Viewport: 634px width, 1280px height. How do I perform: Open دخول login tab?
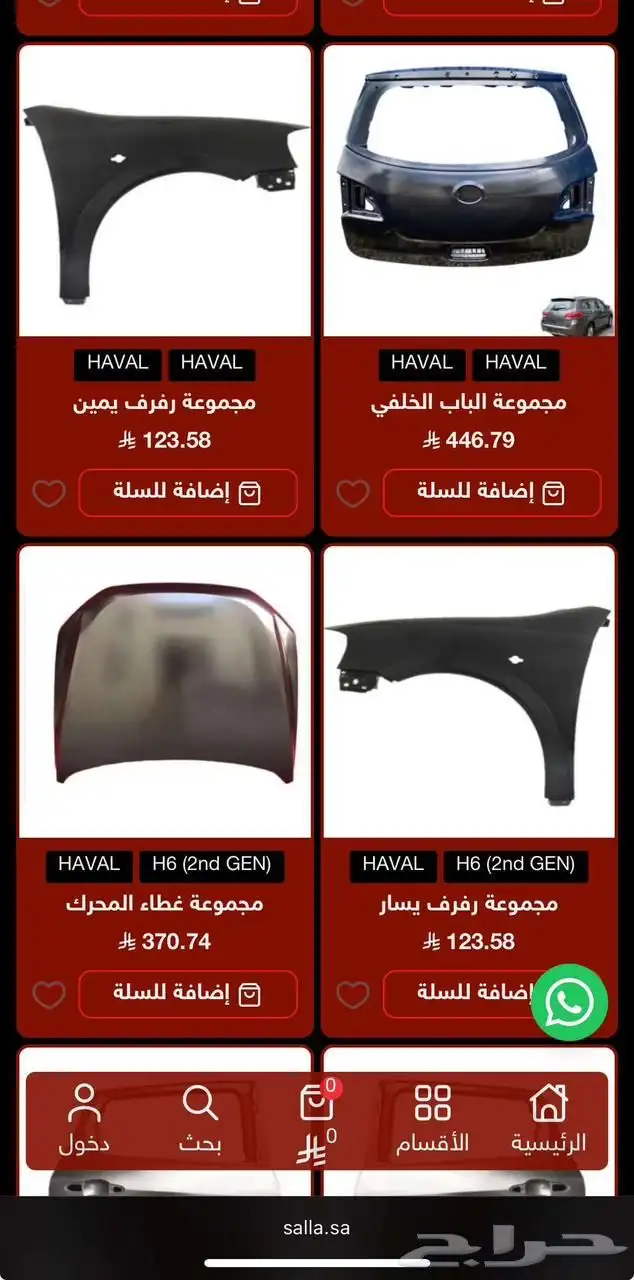click(84, 1119)
